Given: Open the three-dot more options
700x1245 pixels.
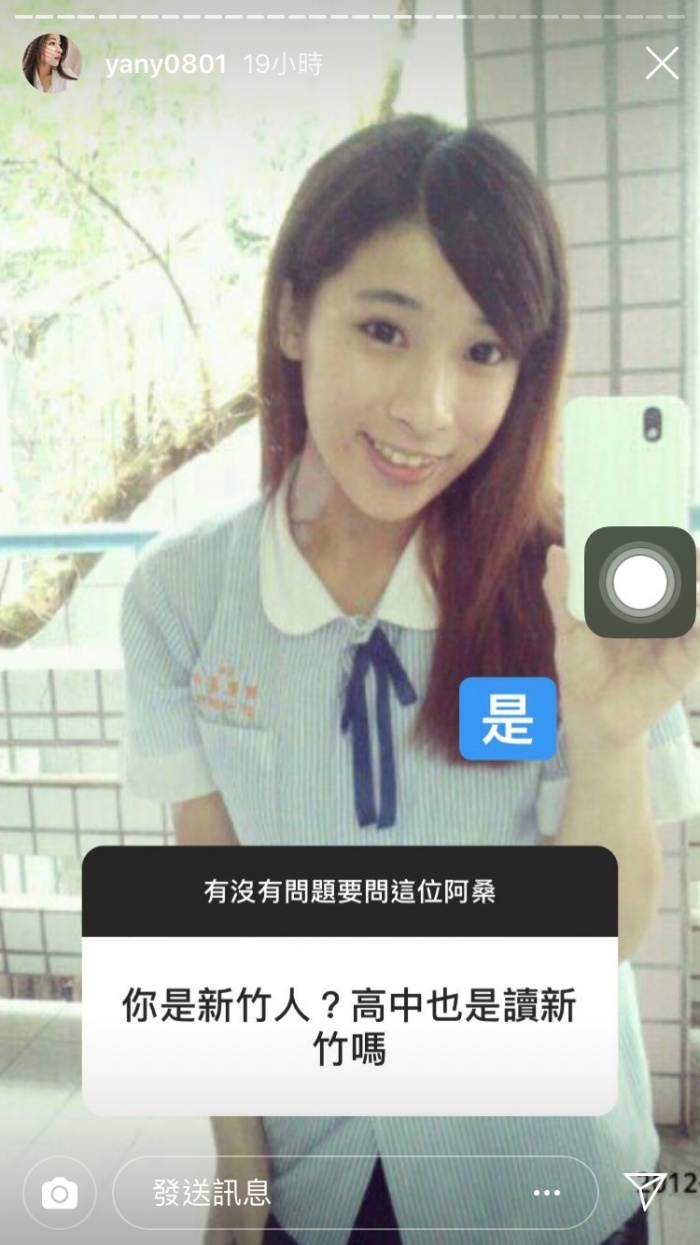Looking at the screenshot, I should 547,1193.
